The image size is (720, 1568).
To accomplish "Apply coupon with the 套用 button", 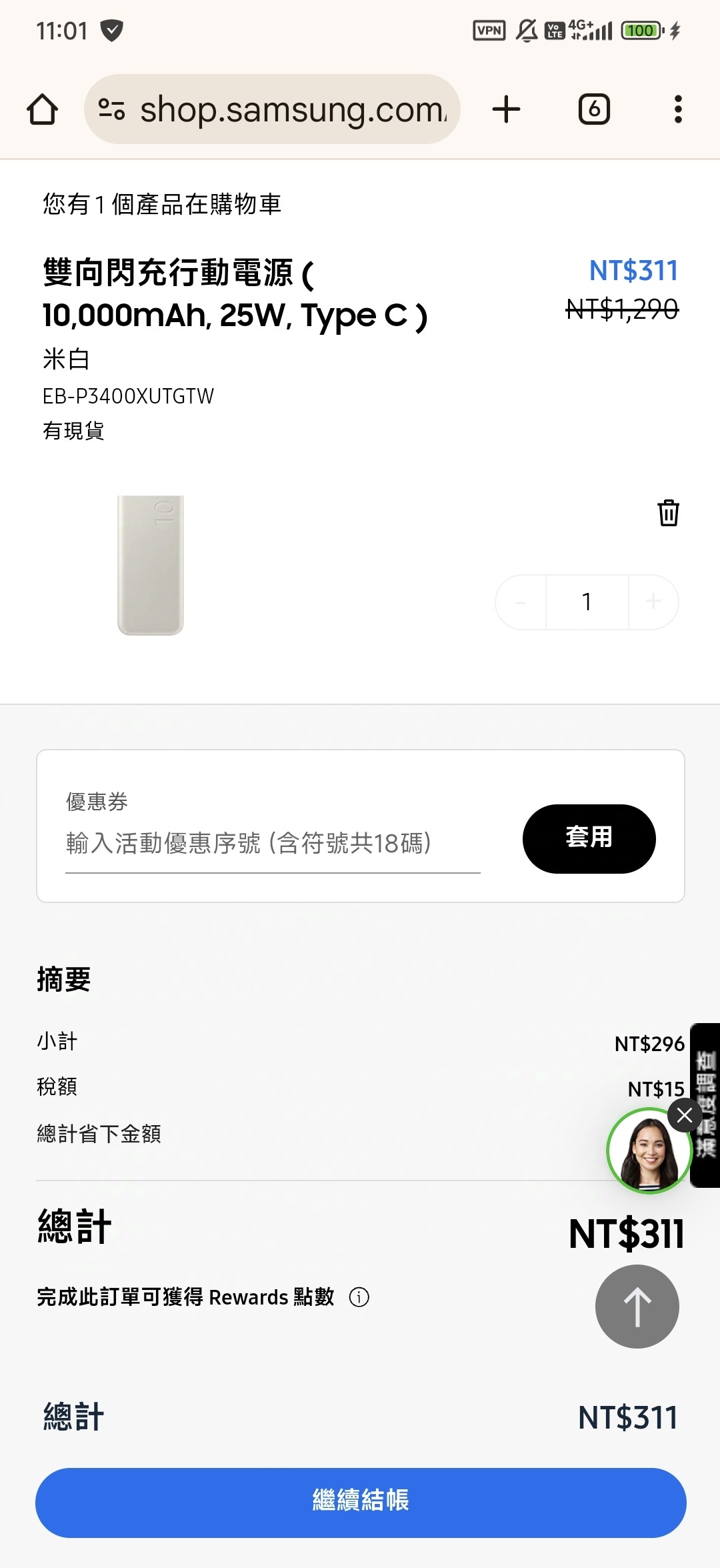I will 589,838.
